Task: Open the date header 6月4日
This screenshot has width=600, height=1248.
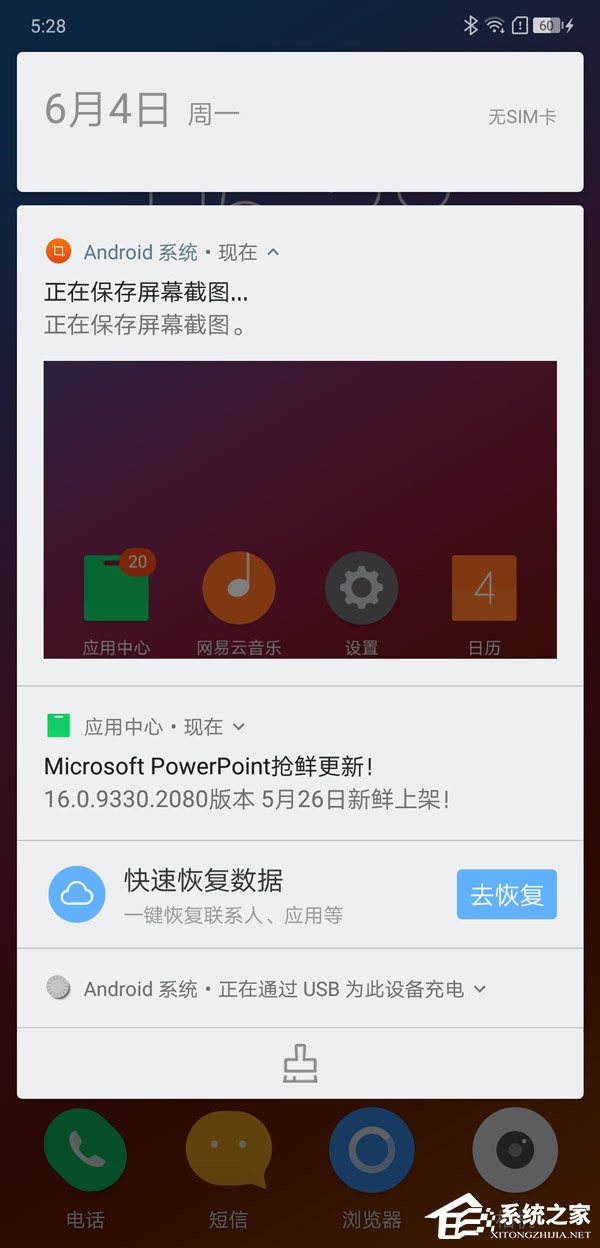Action: click(107, 111)
